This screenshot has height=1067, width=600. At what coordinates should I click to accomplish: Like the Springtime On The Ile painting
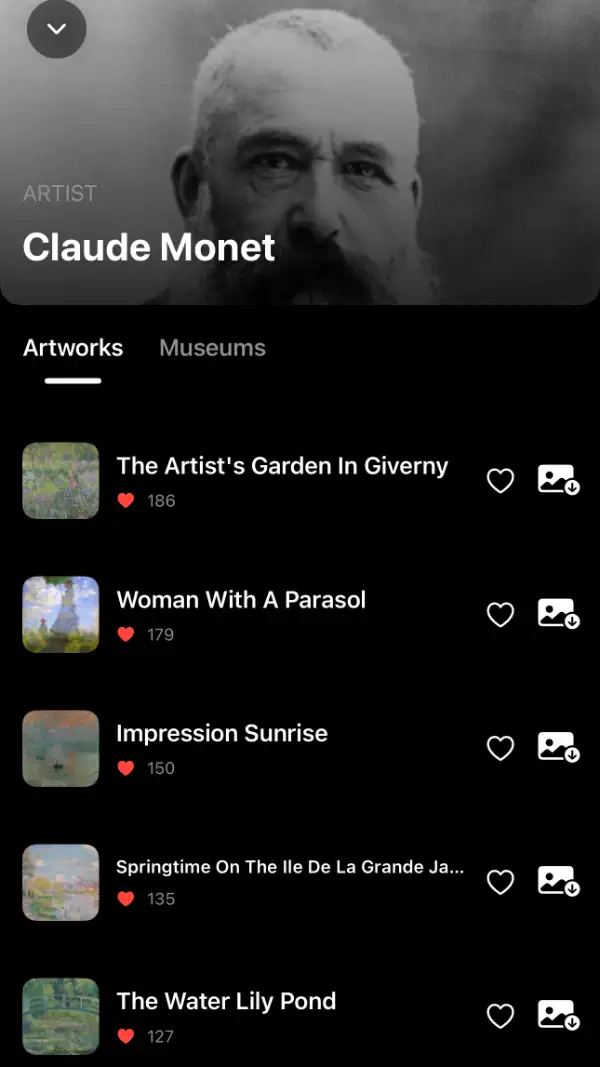coord(500,882)
